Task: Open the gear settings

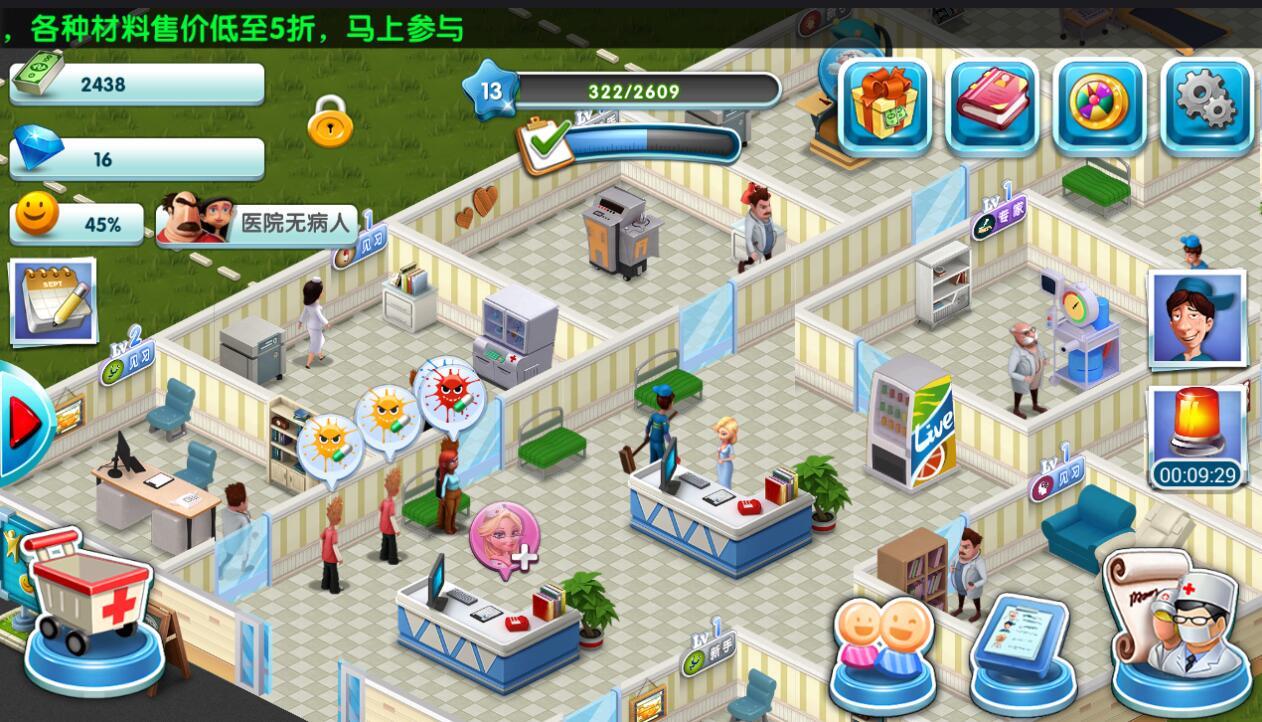Action: click(1207, 103)
